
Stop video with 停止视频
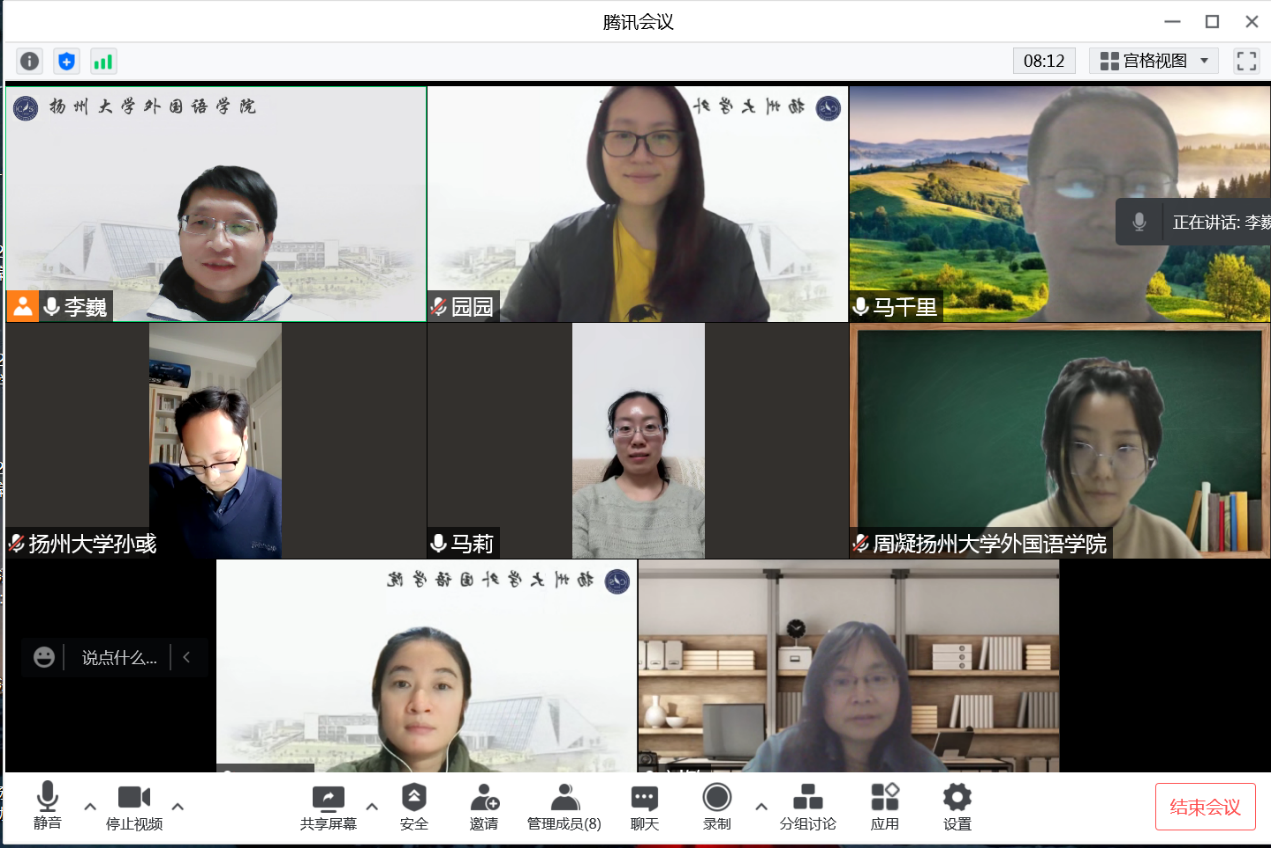pos(134,805)
